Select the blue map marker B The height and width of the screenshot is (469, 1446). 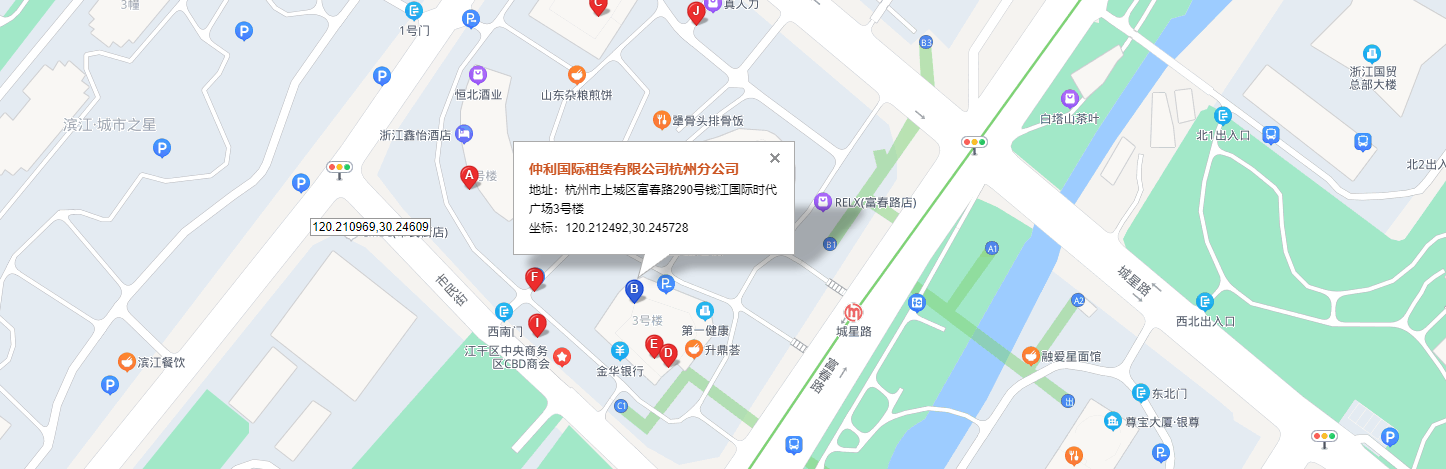pos(633,290)
